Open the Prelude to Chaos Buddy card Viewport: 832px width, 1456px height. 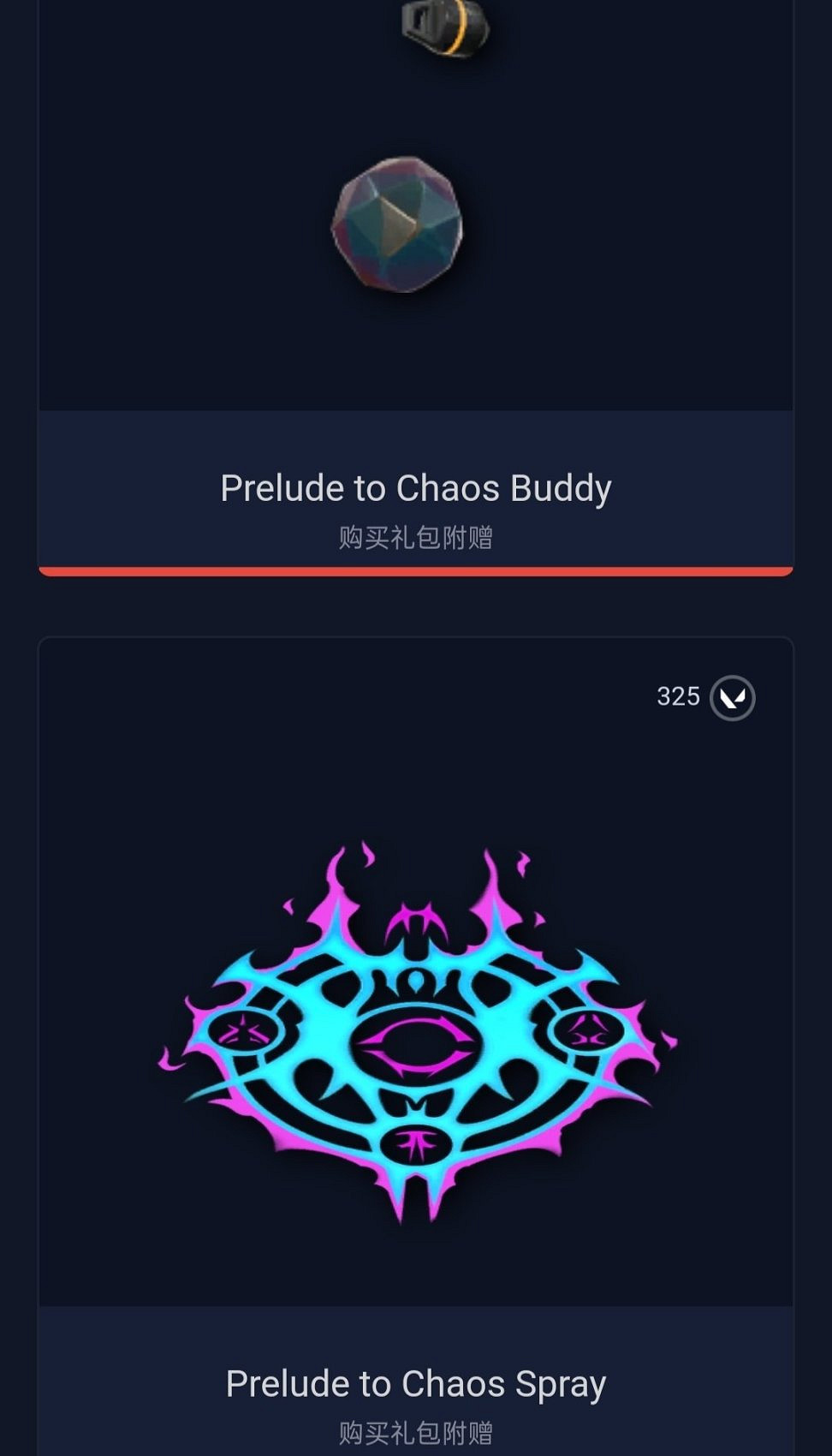[x=416, y=488]
